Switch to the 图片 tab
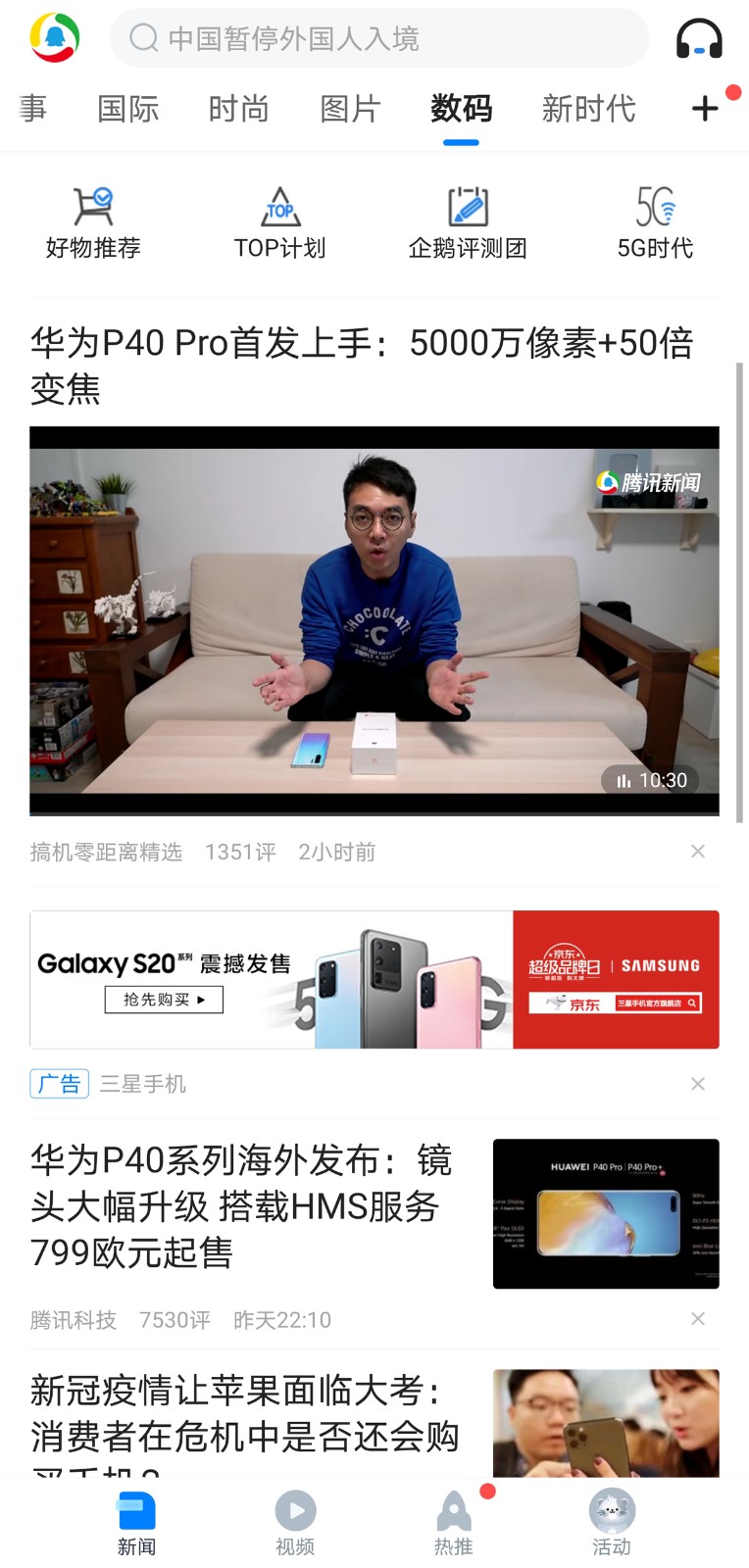This screenshot has height=1568, width=749. click(350, 108)
